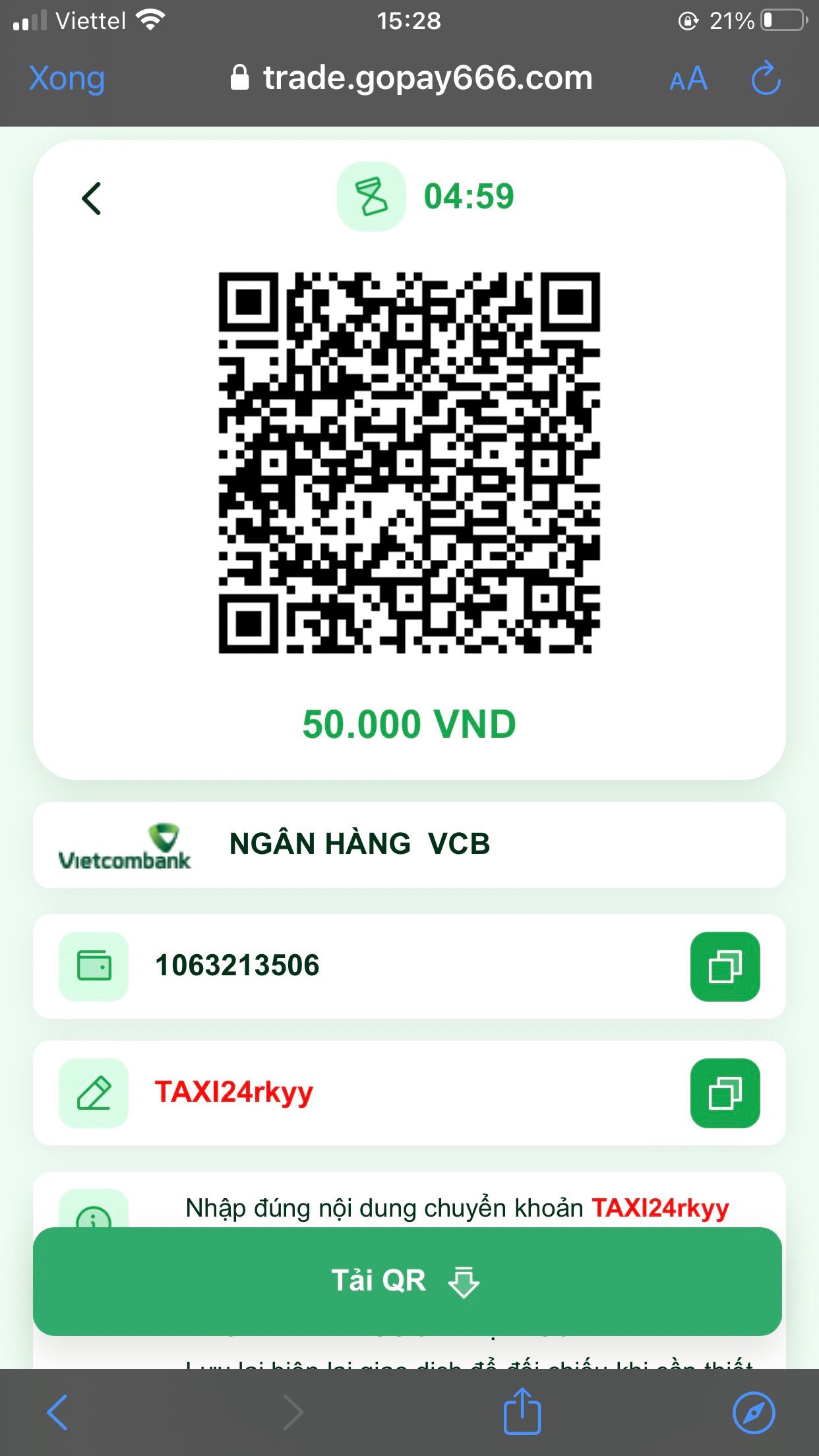This screenshot has height=1456, width=819.
Task: Open the AA text size menu
Action: point(688,79)
